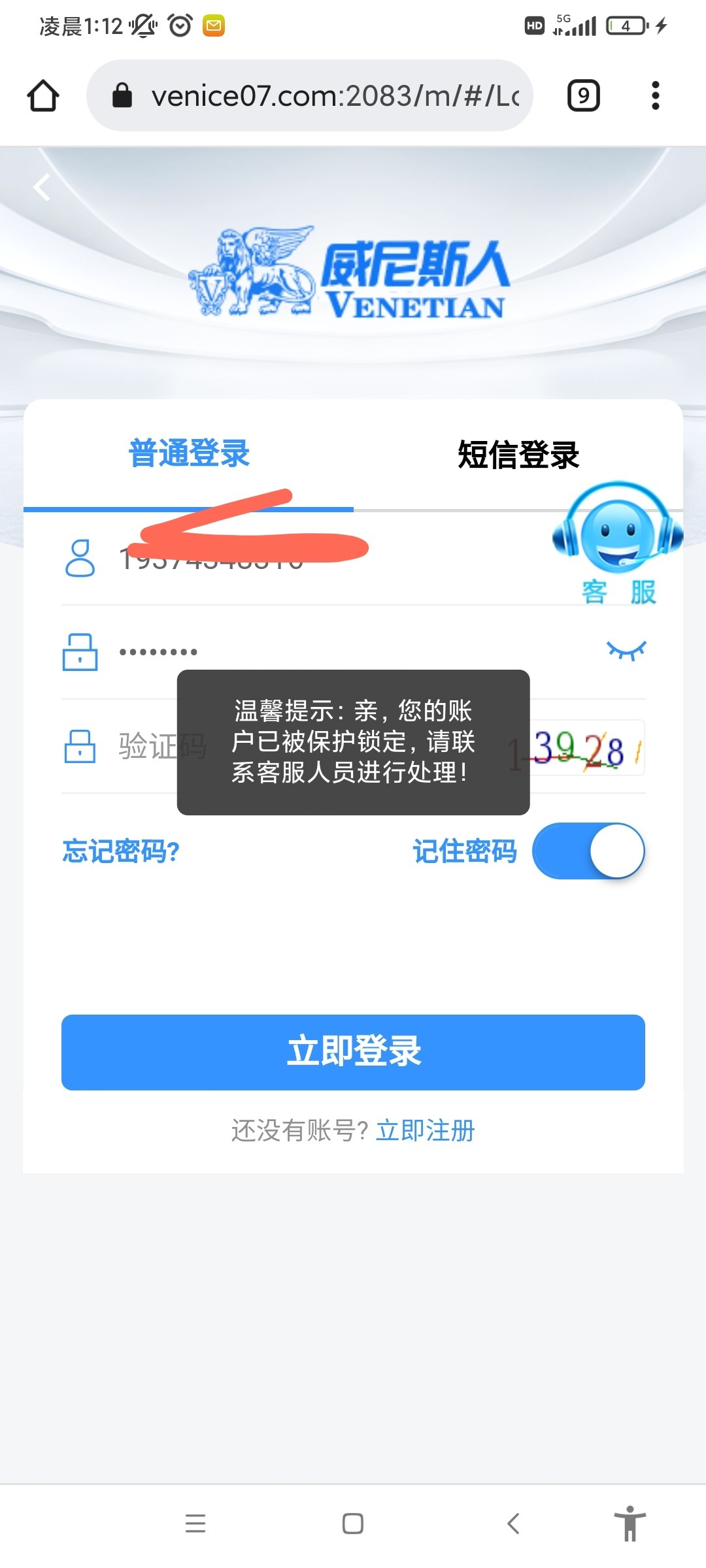Tap the system back button
Screen dimensions: 706x1568
coord(513,1524)
